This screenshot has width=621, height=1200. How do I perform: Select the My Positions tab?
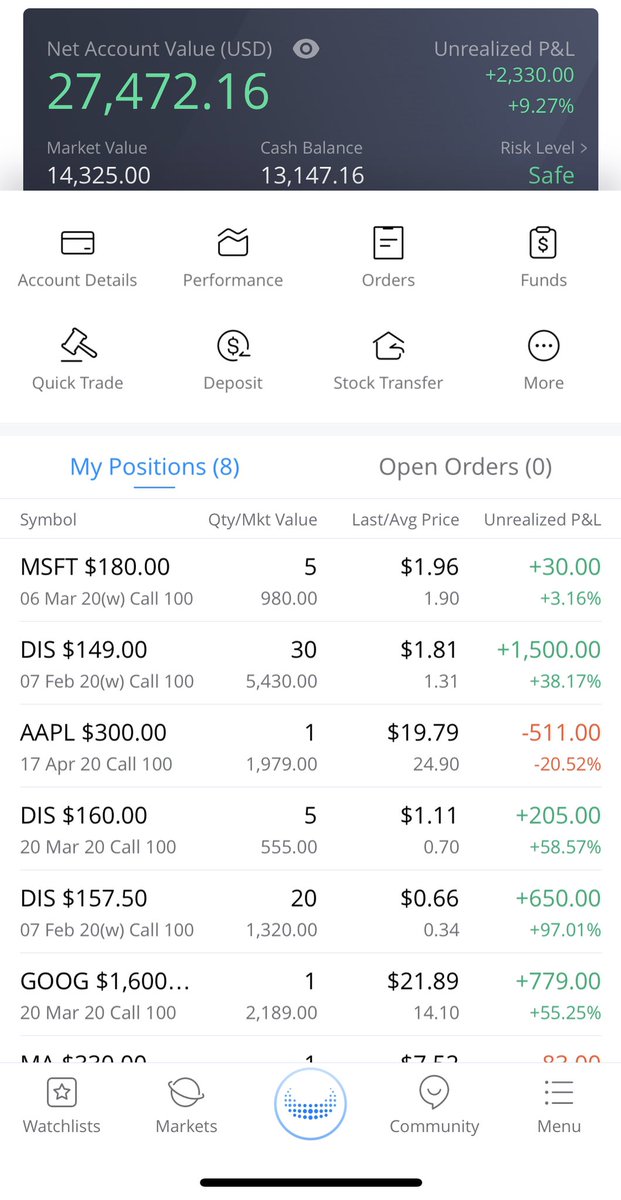155,467
